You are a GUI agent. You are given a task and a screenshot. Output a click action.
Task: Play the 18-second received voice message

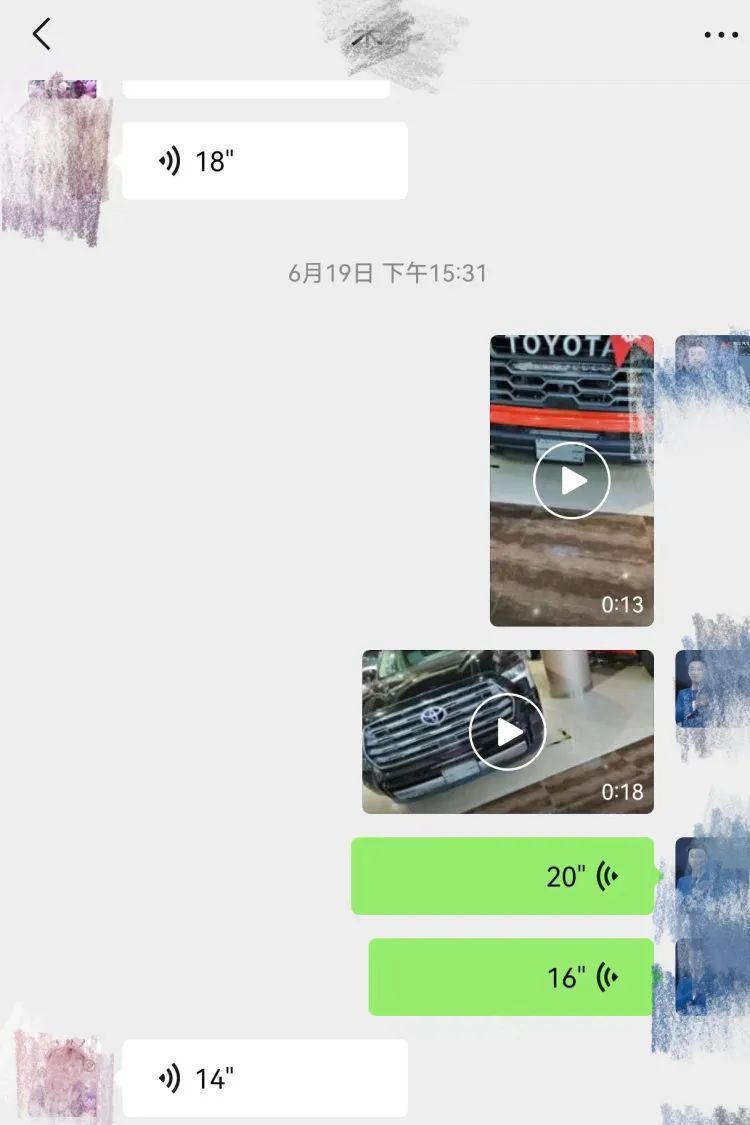pos(264,161)
